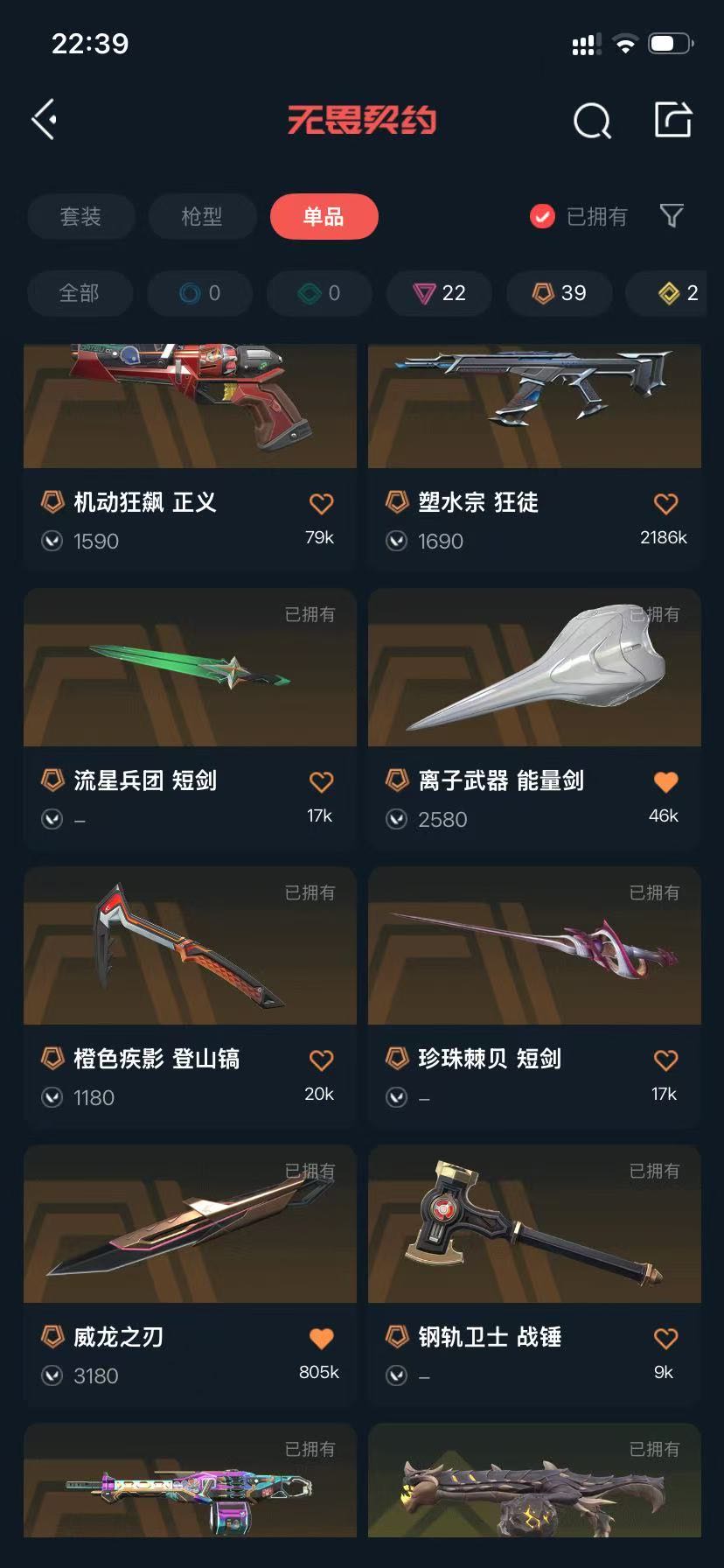Image resolution: width=724 pixels, height=1568 pixels.
Task: Like the 珍珠棘贝 短剑 skin
Action: [665, 1060]
